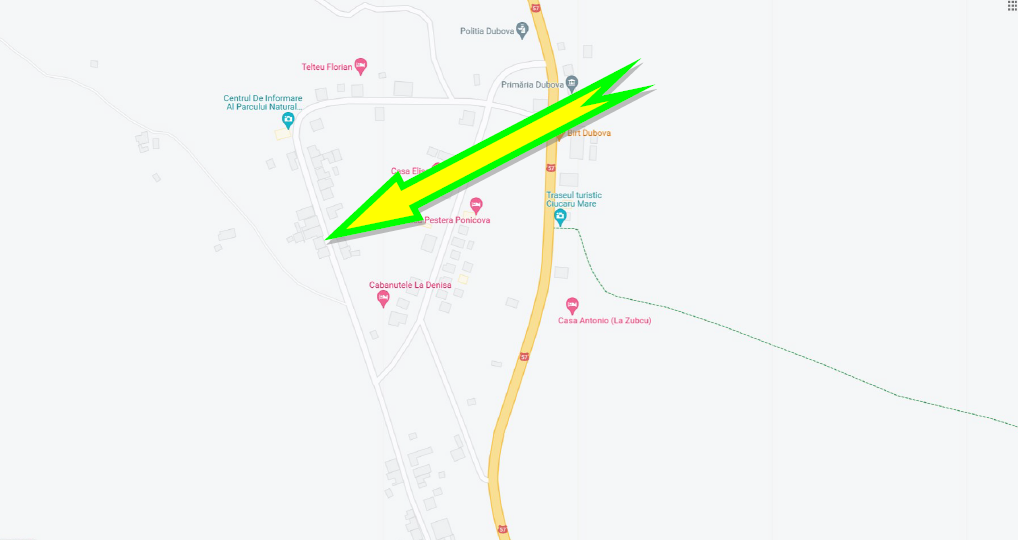Open the Cabanutele La Denisa pin
The height and width of the screenshot is (540, 1018).
(x=382, y=298)
